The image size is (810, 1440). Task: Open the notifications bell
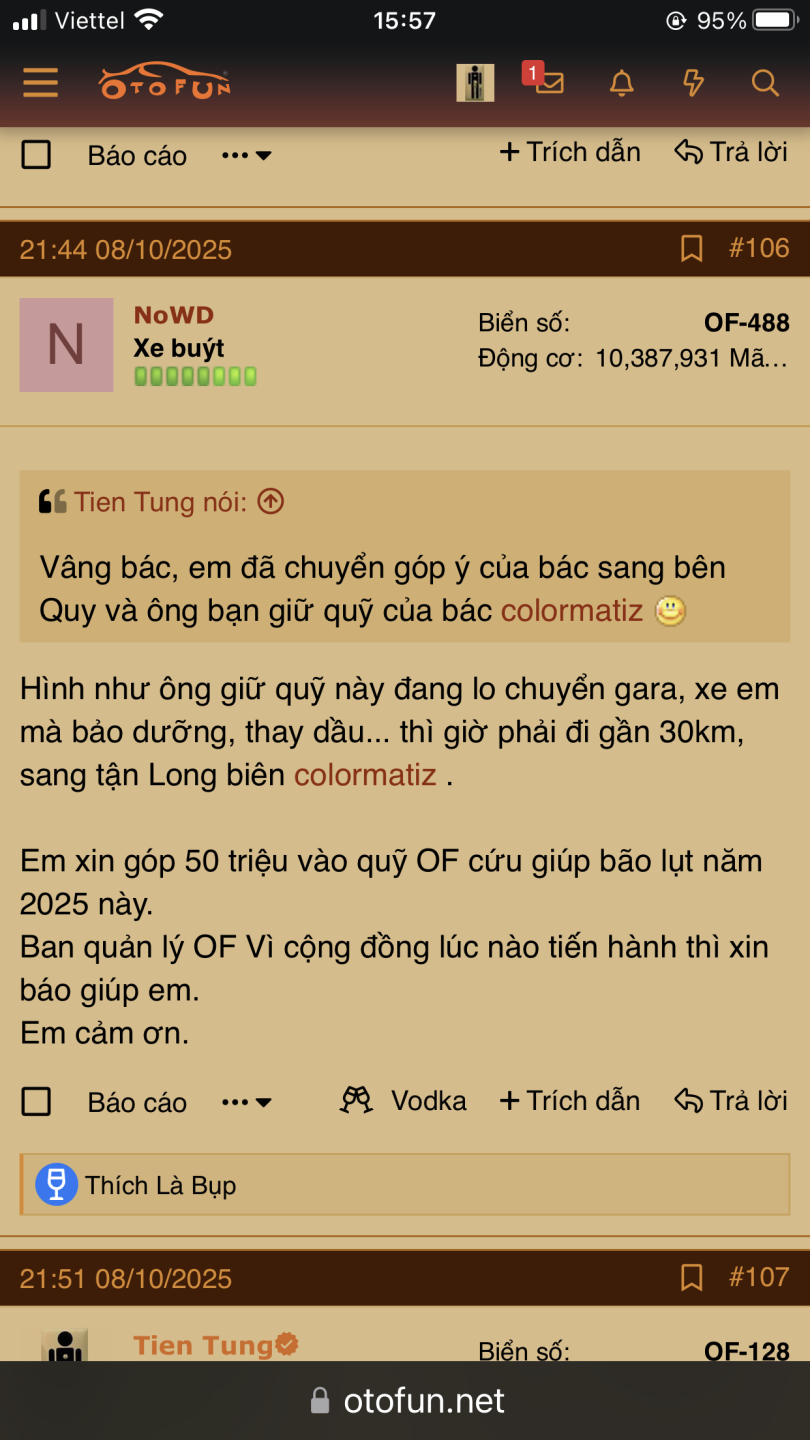pyautogui.click(x=622, y=83)
